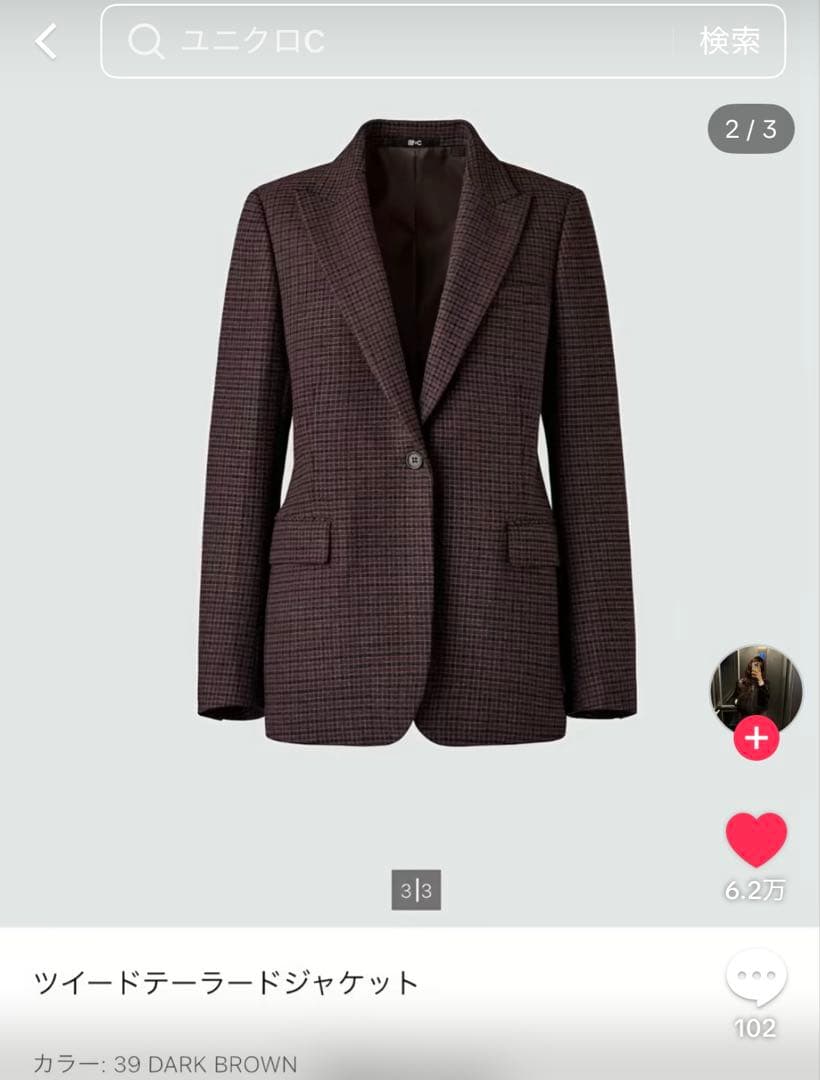
Task: Open the creator's profile avatar
Action: [756, 688]
